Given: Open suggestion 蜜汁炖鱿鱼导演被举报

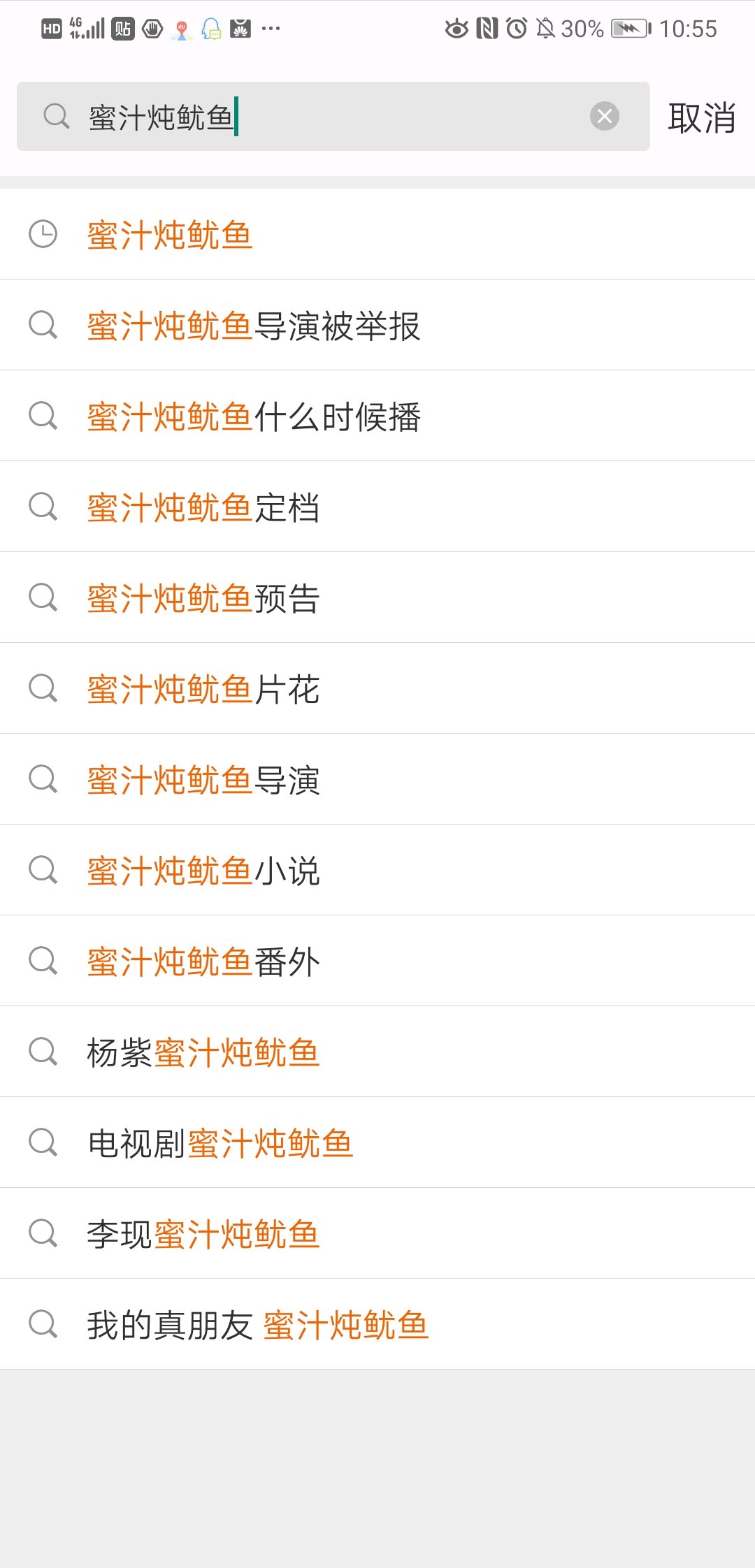Looking at the screenshot, I should 377,325.
